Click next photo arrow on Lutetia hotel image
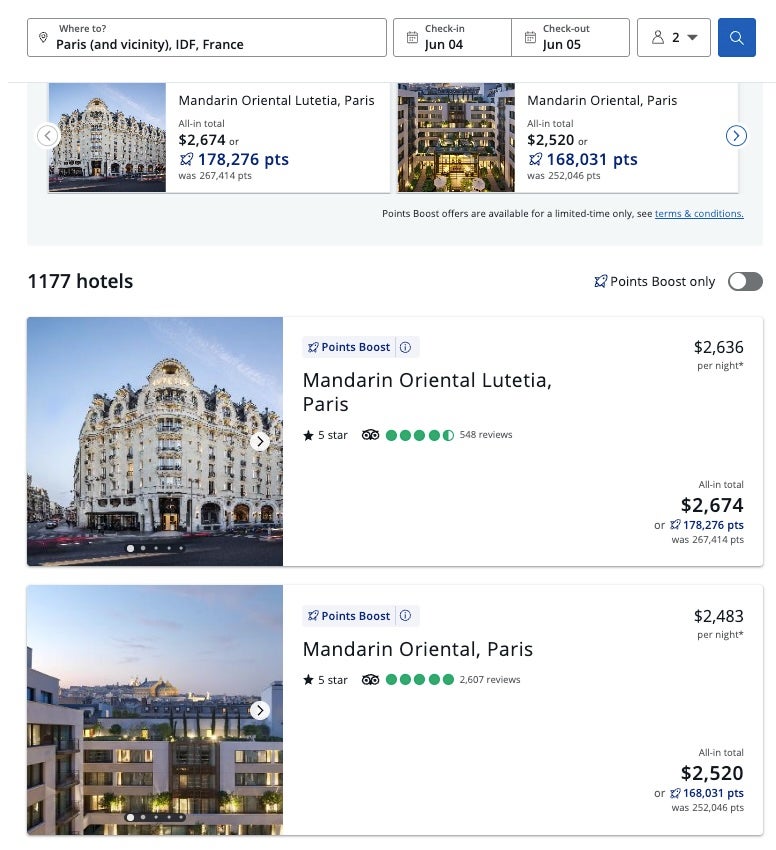Viewport: 776px width, 850px height. [260, 440]
